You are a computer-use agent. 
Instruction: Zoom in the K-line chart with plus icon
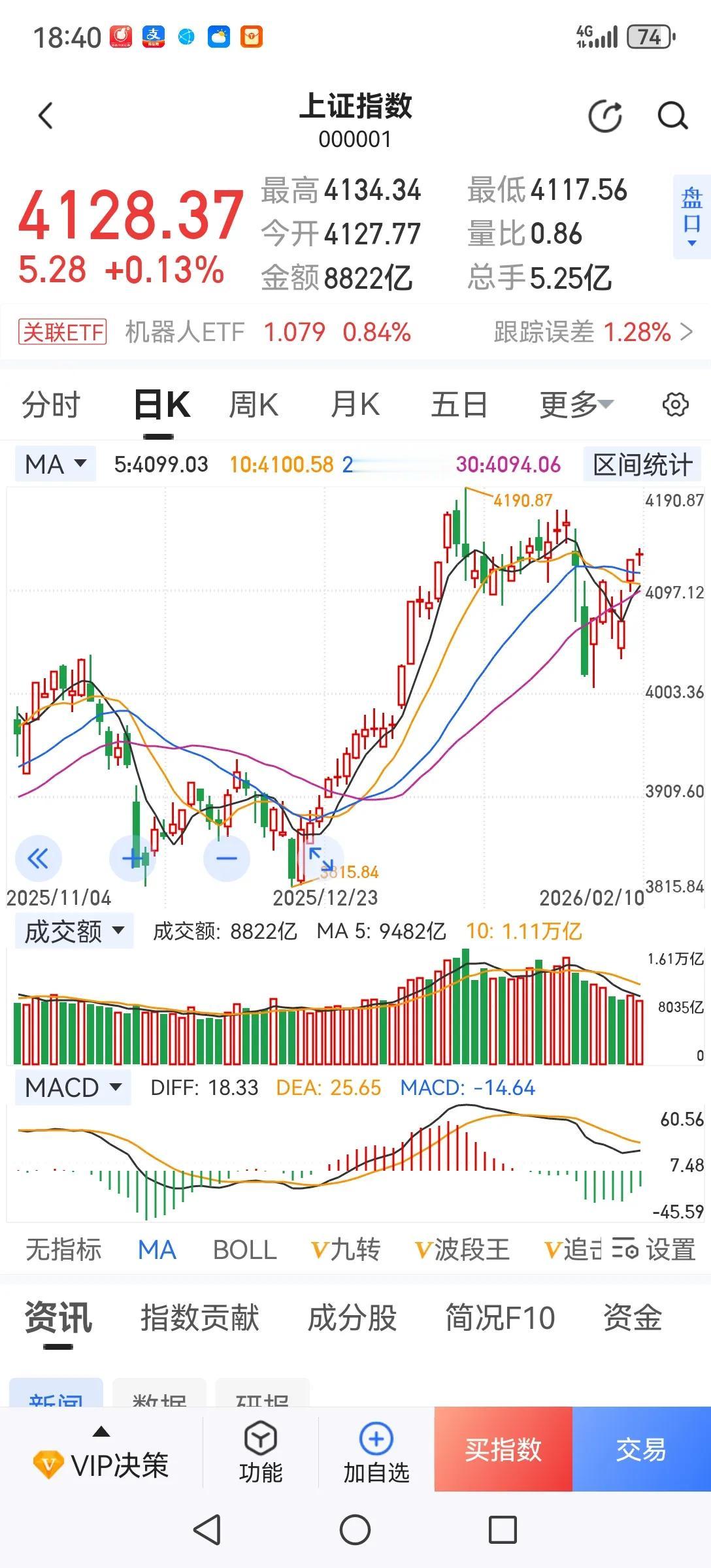[133, 858]
